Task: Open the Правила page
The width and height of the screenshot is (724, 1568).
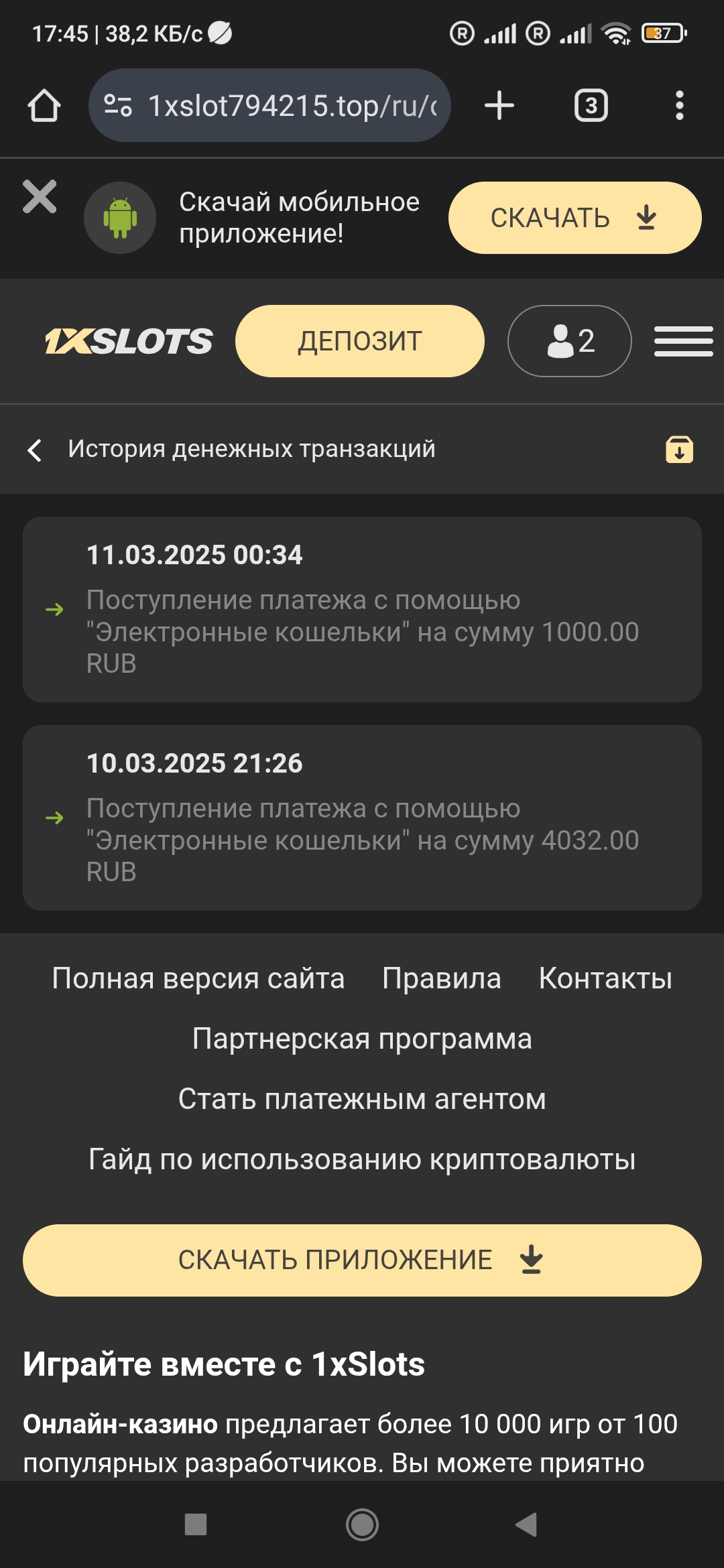Action: coord(440,978)
